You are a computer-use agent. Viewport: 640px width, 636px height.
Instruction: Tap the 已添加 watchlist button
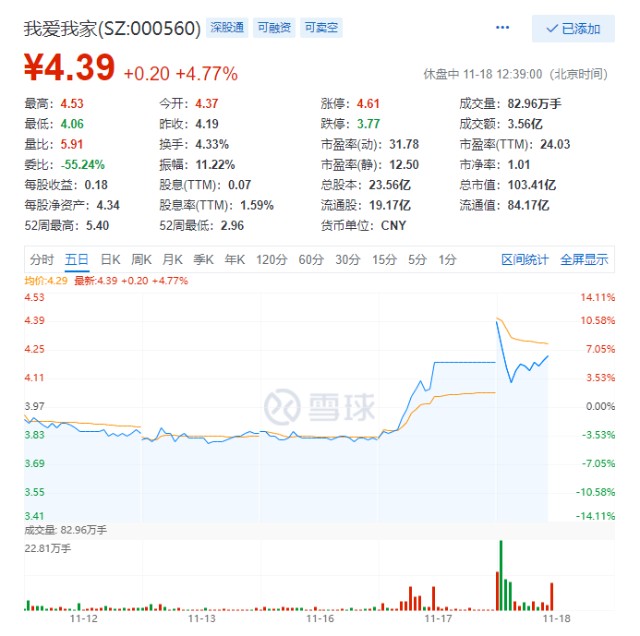573,29
